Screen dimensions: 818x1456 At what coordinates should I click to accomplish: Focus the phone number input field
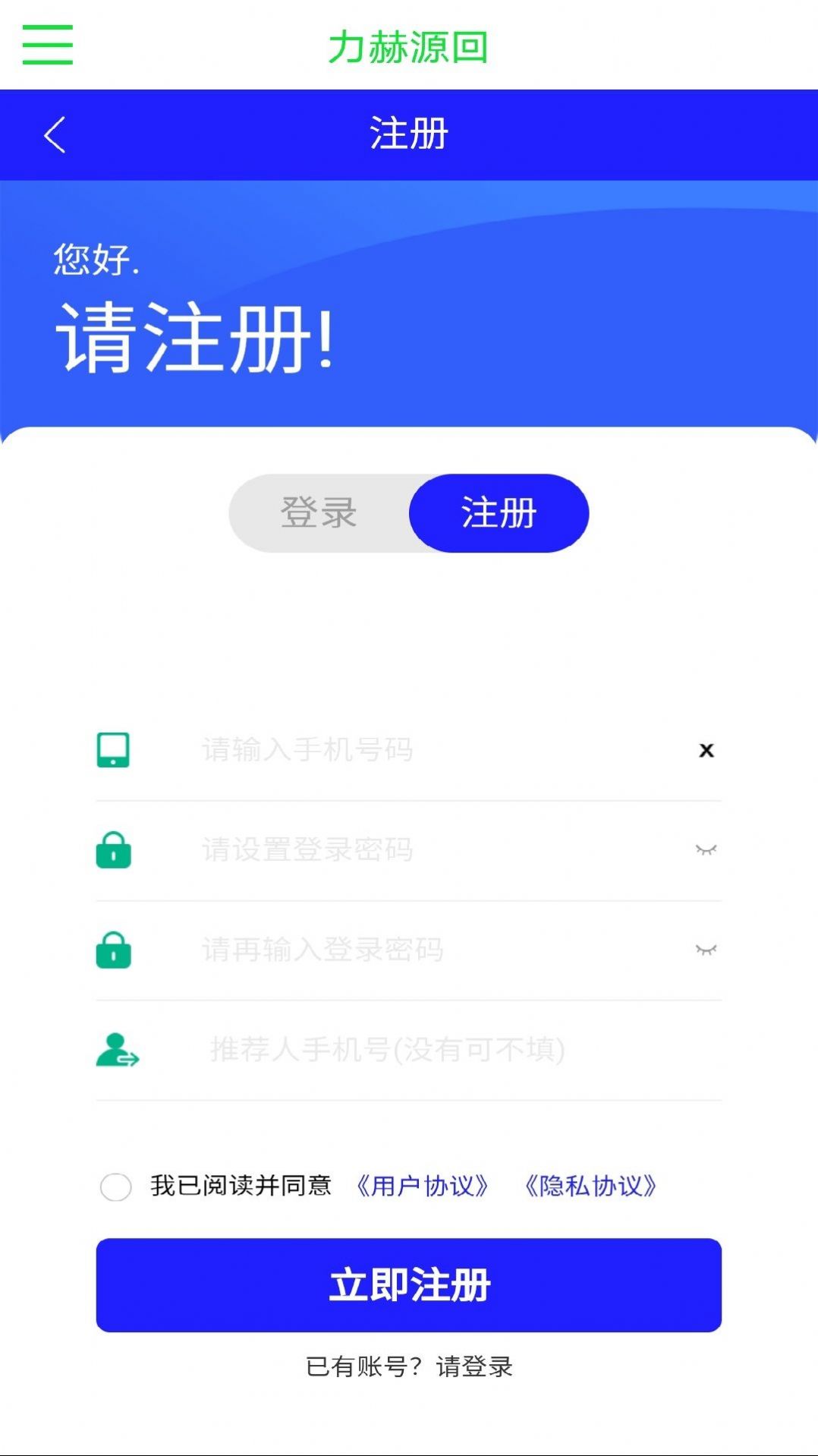pos(425,750)
